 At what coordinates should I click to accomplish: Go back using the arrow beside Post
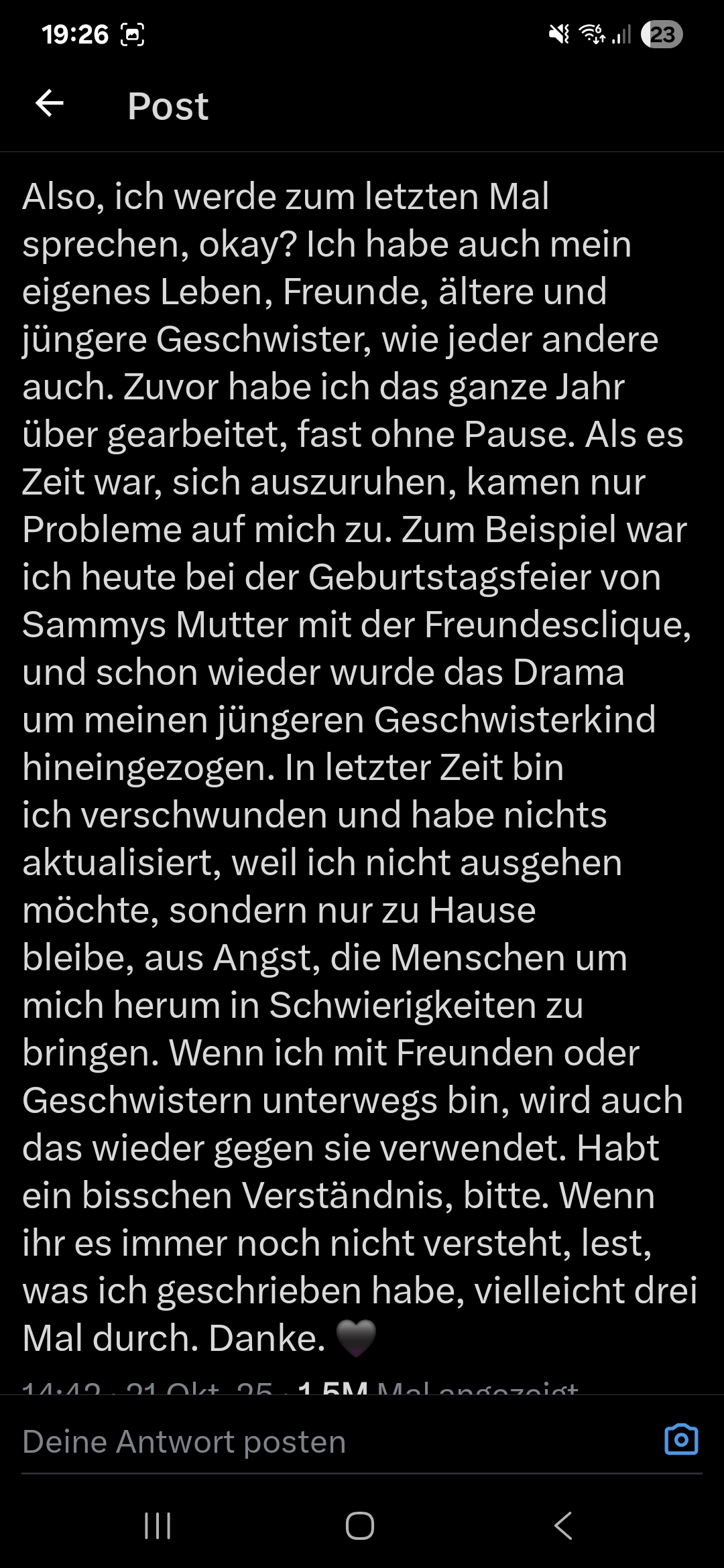(x=50, y=104)
